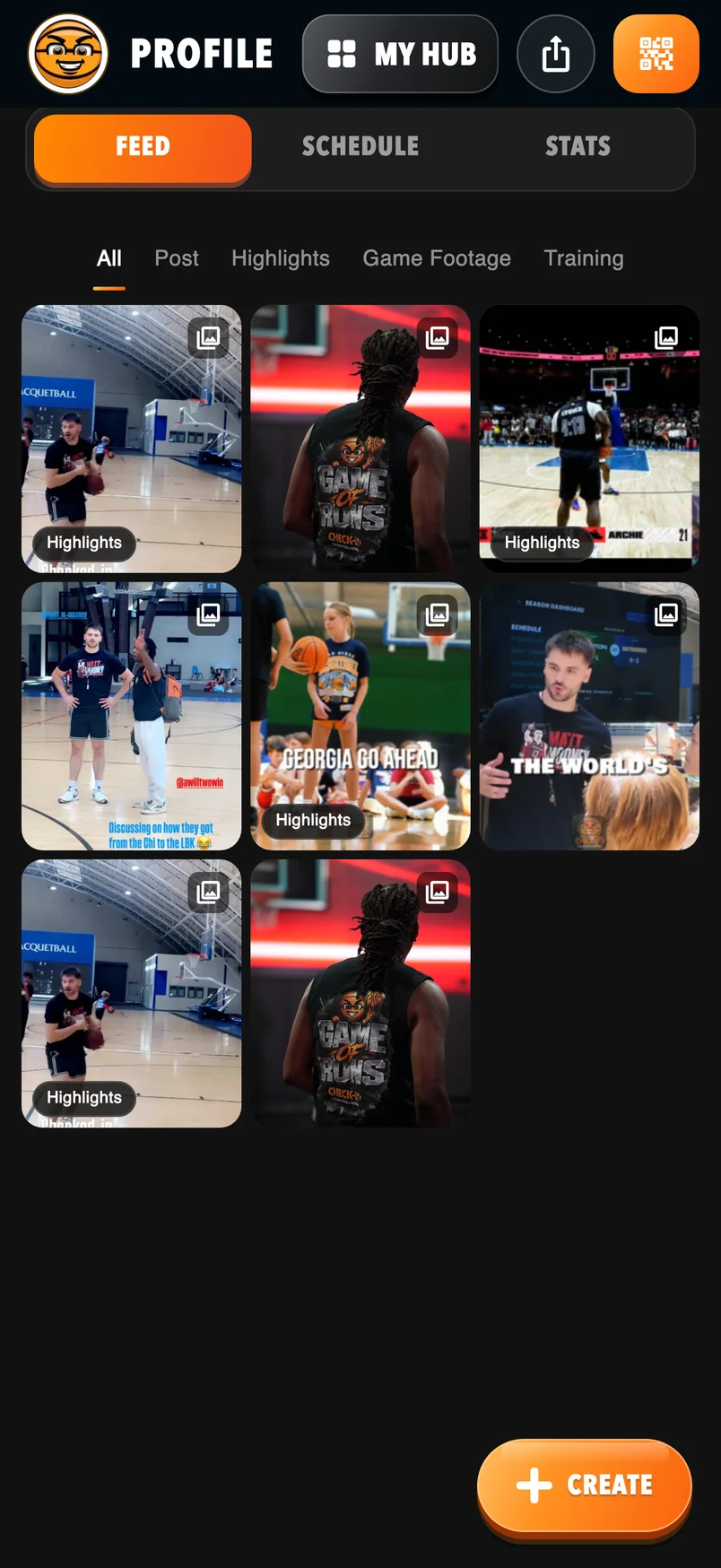Switch to the Stats tab
721x1568 pixels.
coord(578,146)
